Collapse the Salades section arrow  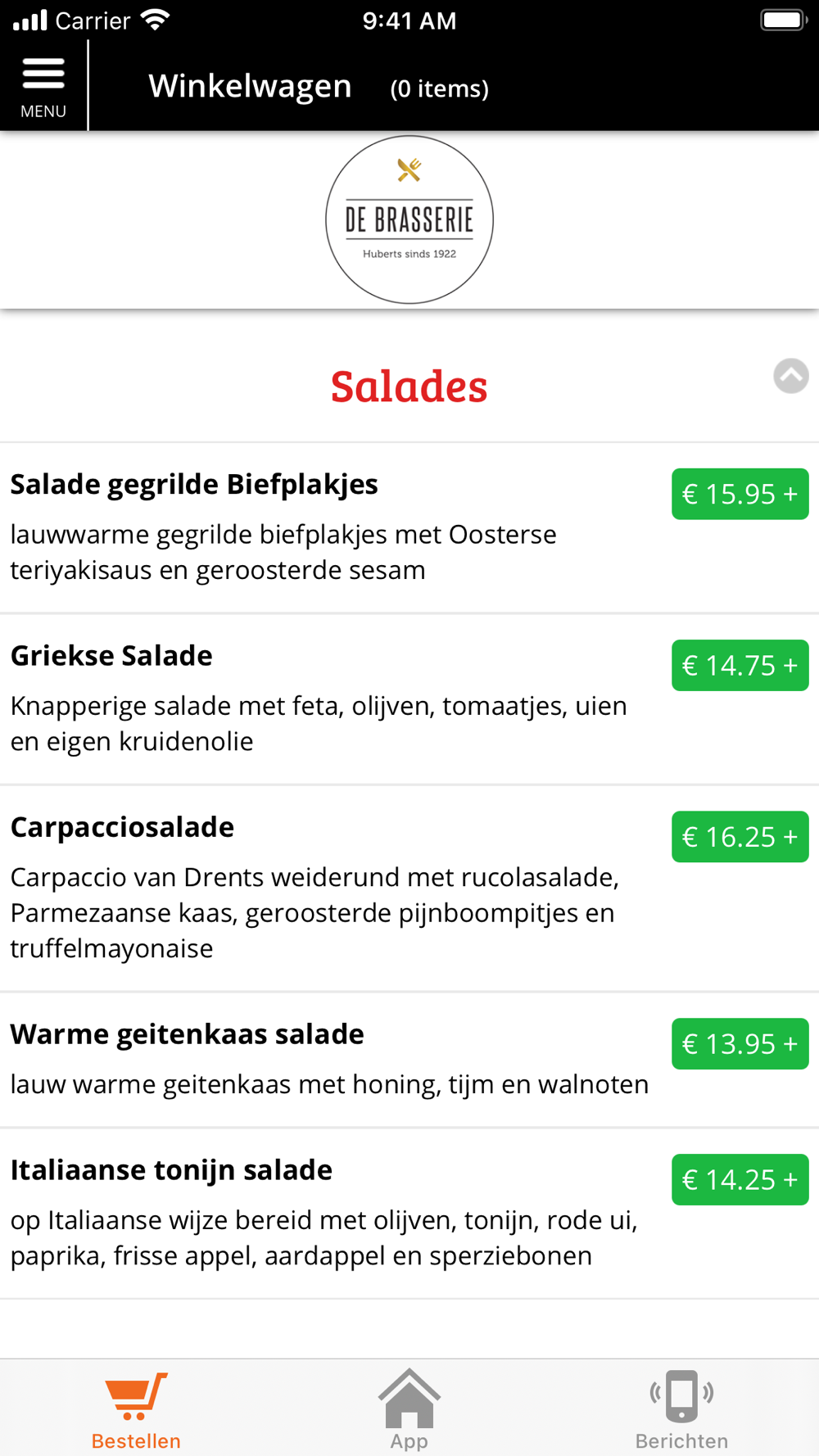tap(791, 376)
